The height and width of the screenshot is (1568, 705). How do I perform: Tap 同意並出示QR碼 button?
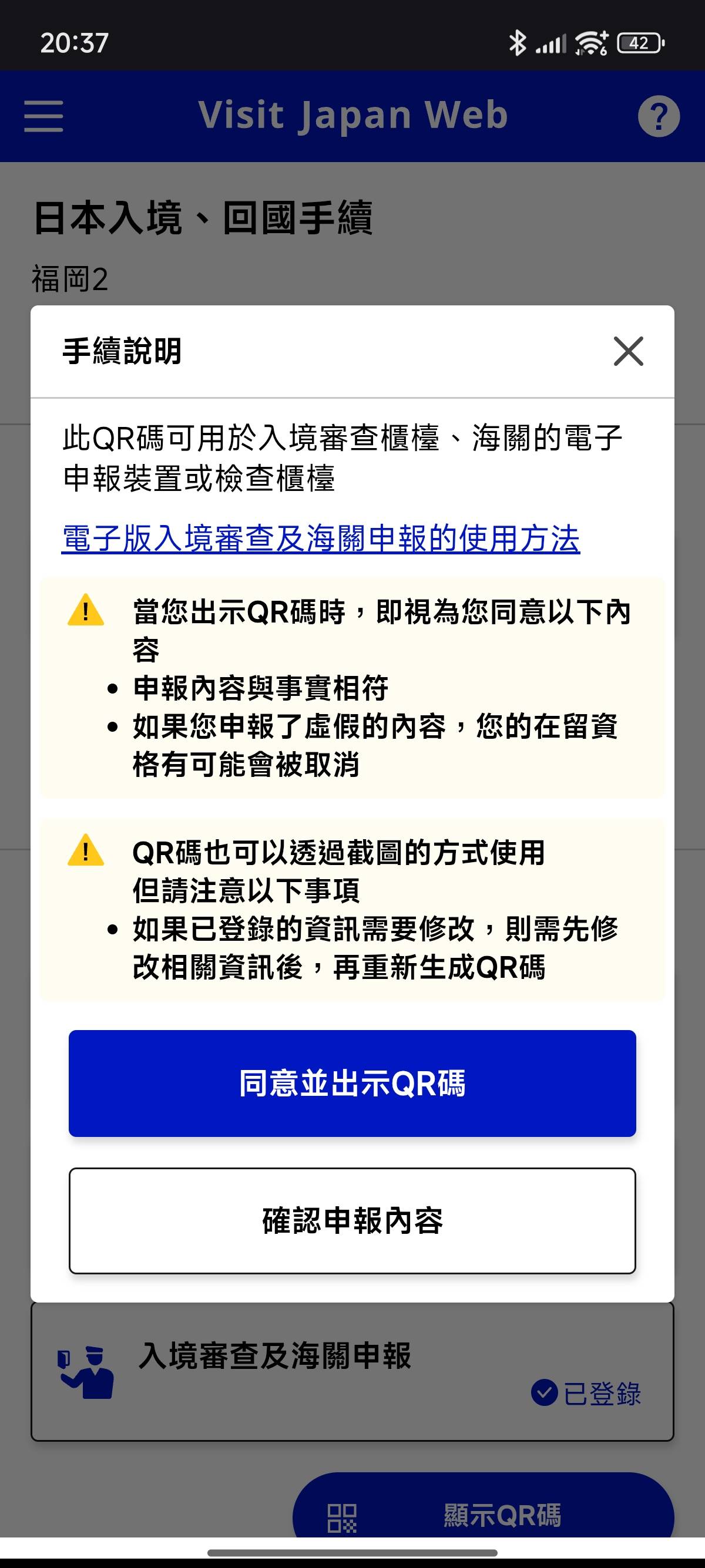[352, 1083]
